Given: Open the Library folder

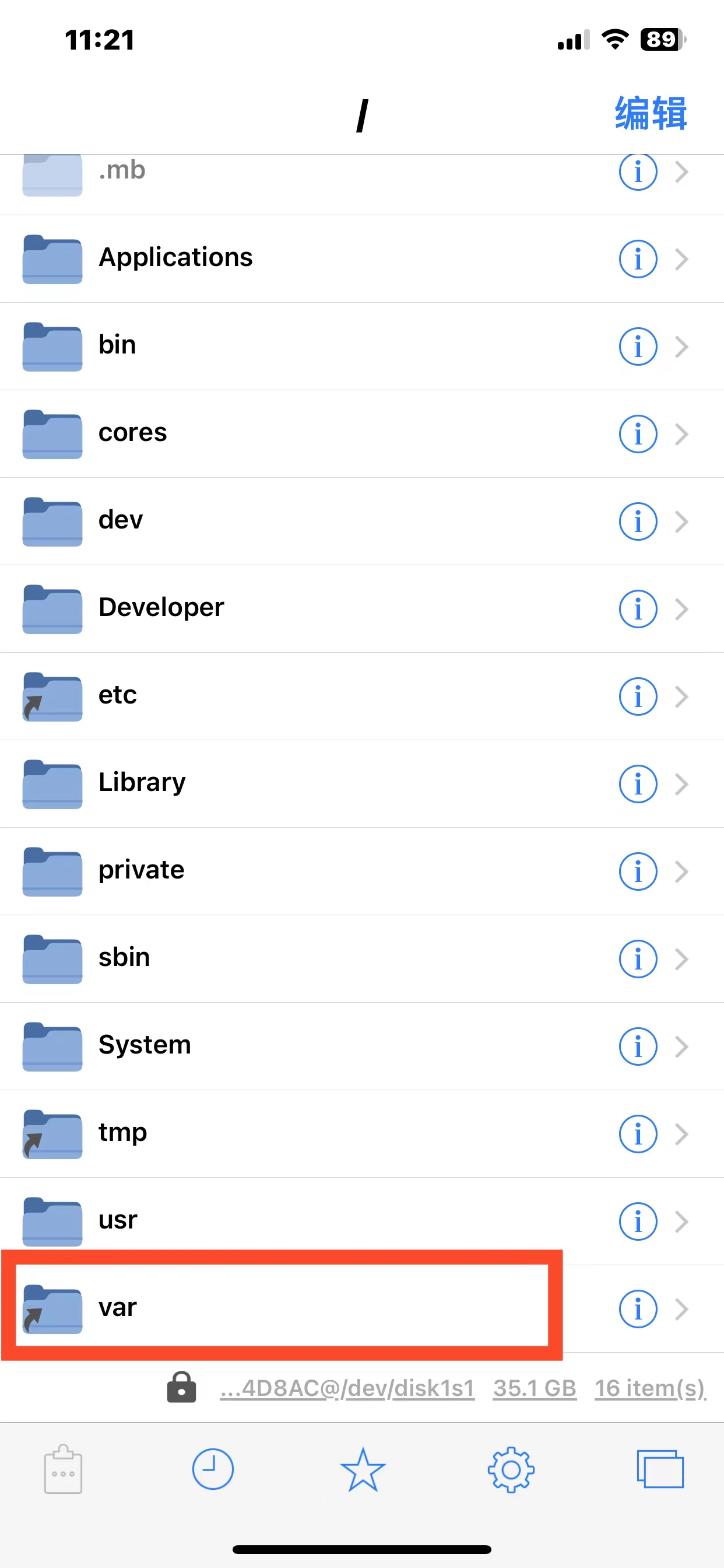Looking at the screenshot, I should (142, 783).
